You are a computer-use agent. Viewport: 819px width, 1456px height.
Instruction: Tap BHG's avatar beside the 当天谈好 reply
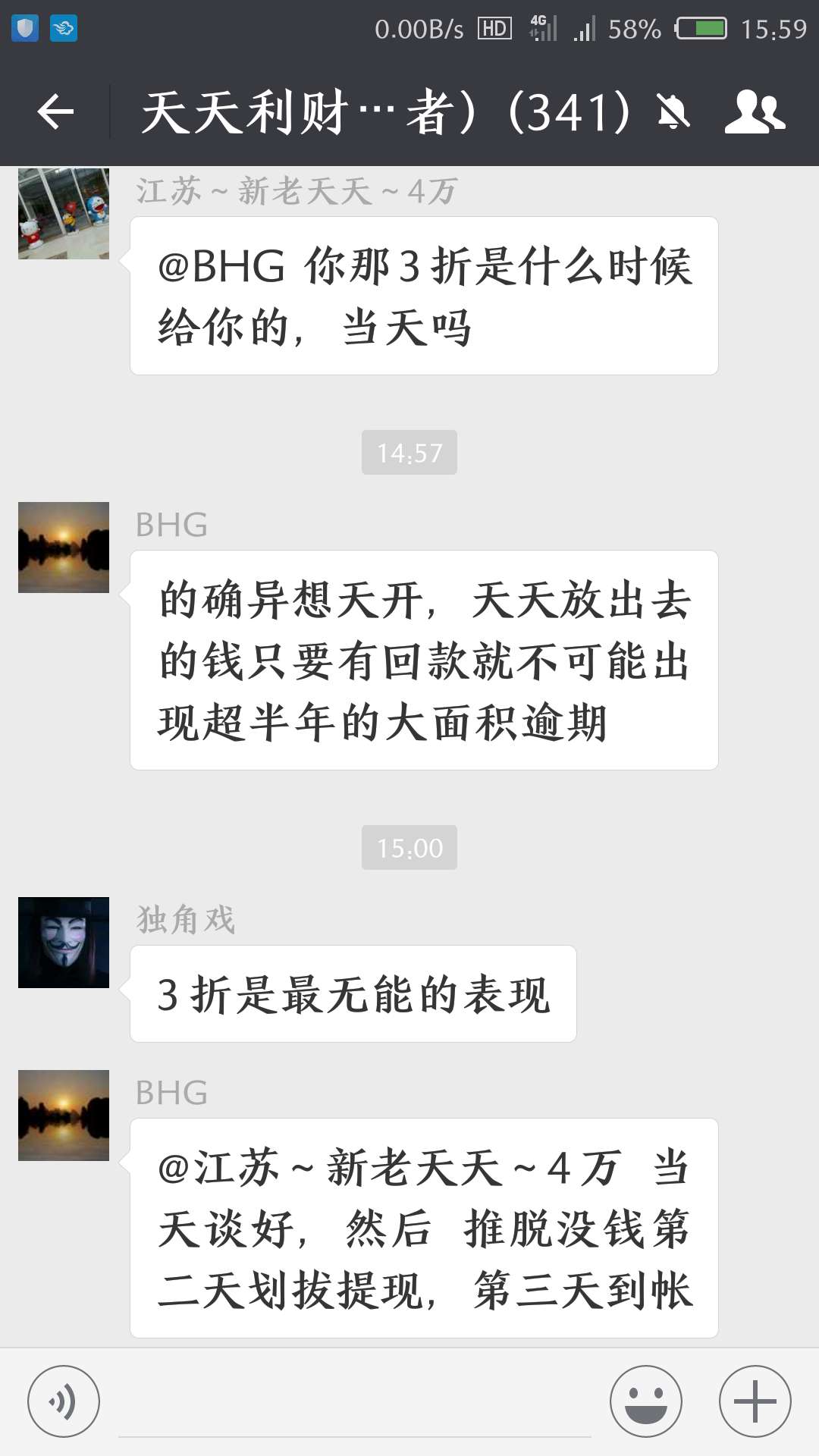64,1116
